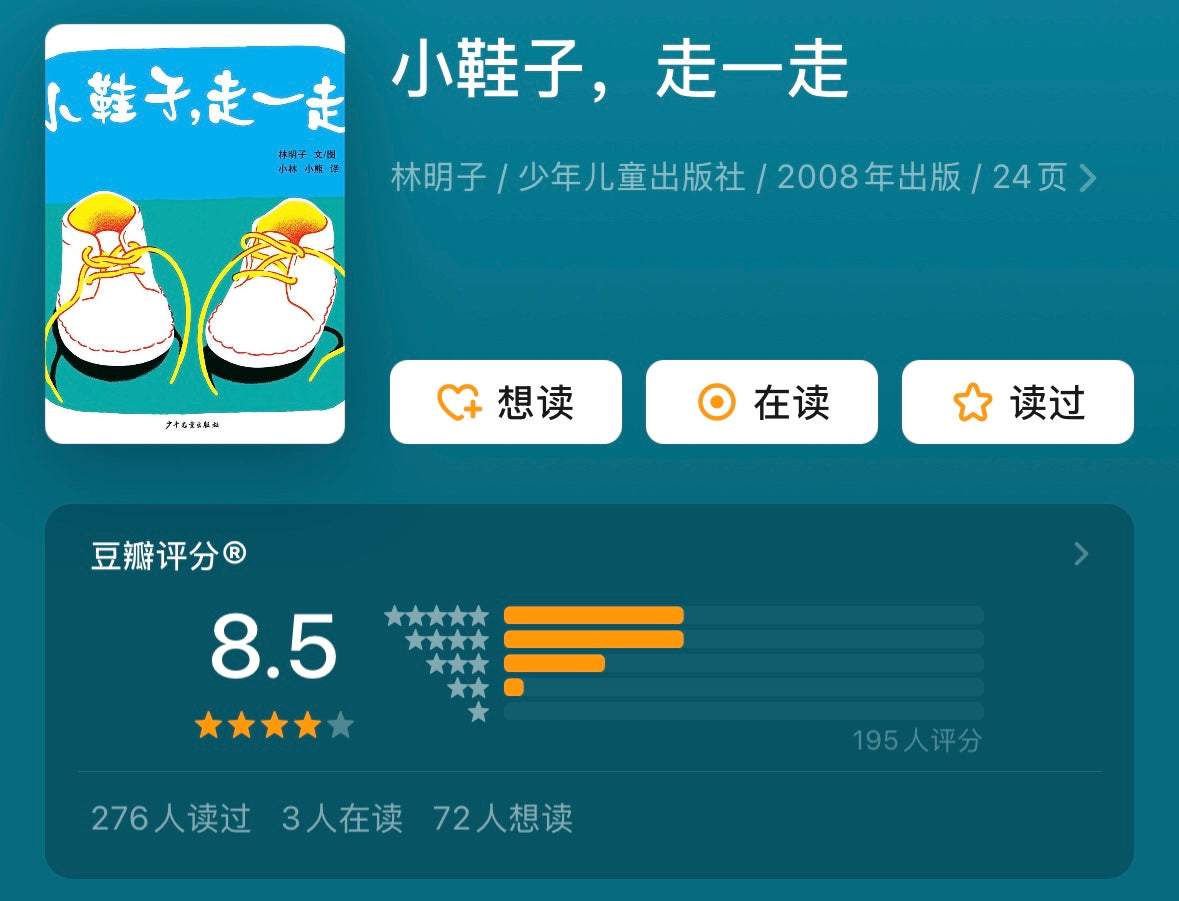Mark book as 在读 (currently reading)
Viewport: 1179px width, 901px height.
761,402
